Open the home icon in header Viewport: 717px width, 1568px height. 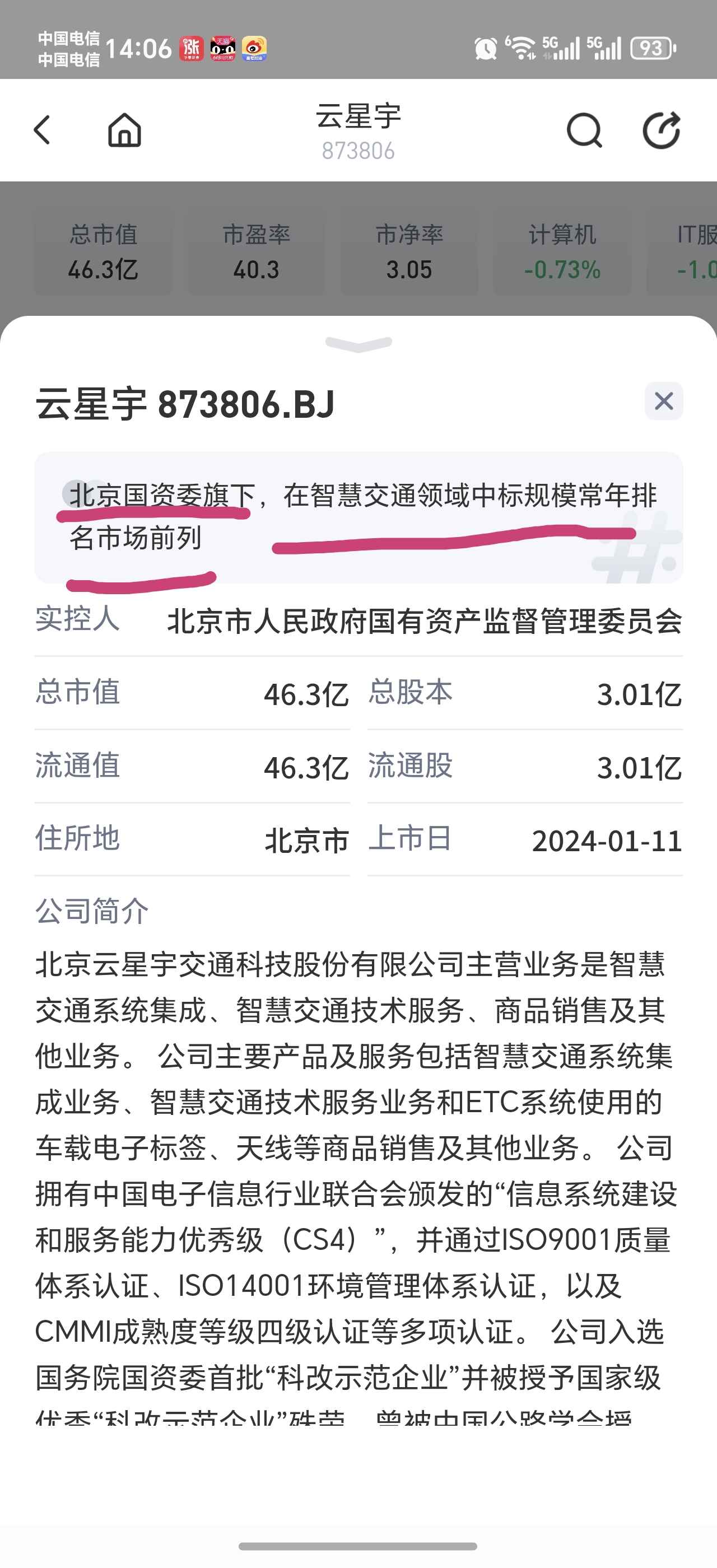[x=125, y=130]
